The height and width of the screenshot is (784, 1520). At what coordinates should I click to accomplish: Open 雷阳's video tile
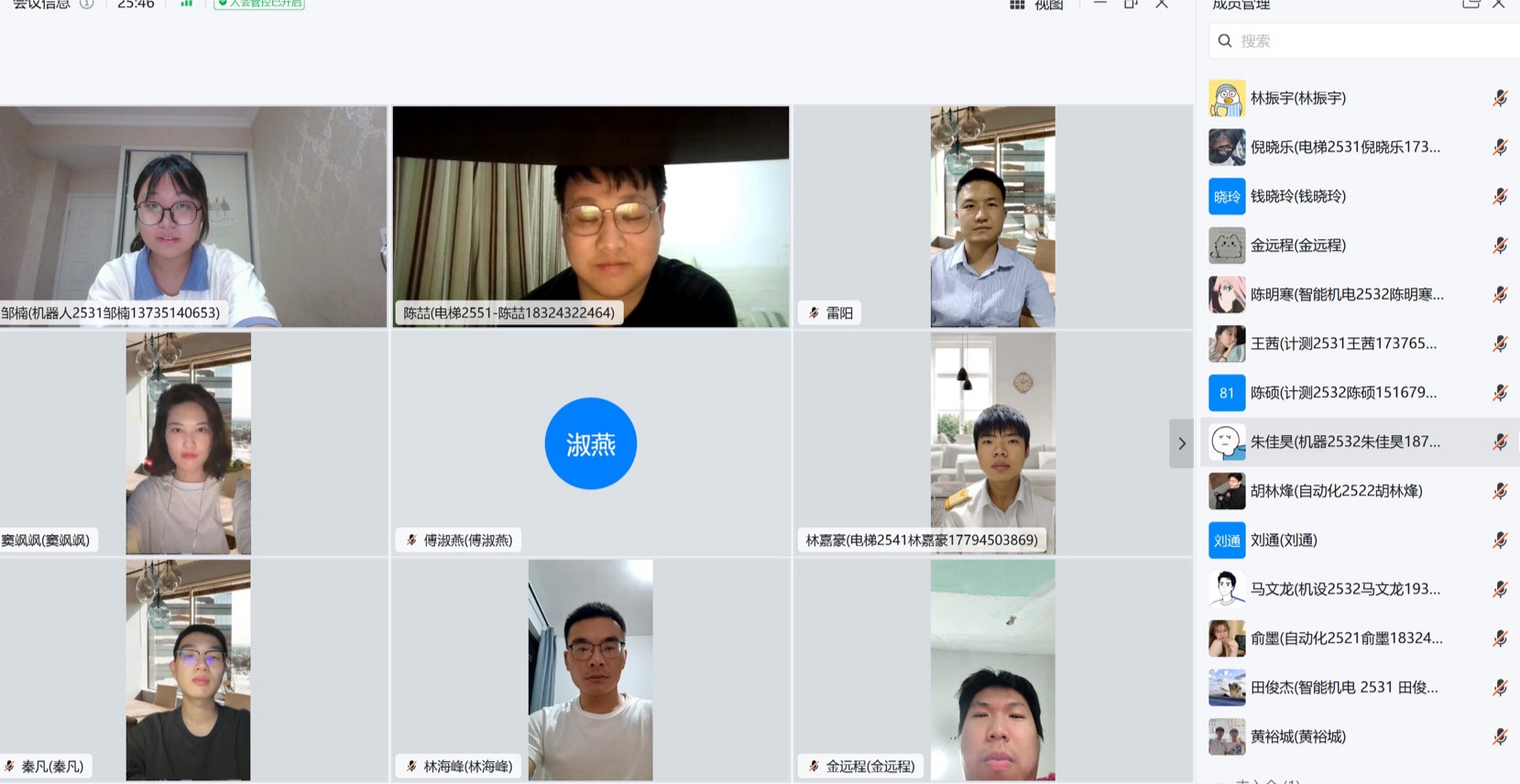(992, 216)
